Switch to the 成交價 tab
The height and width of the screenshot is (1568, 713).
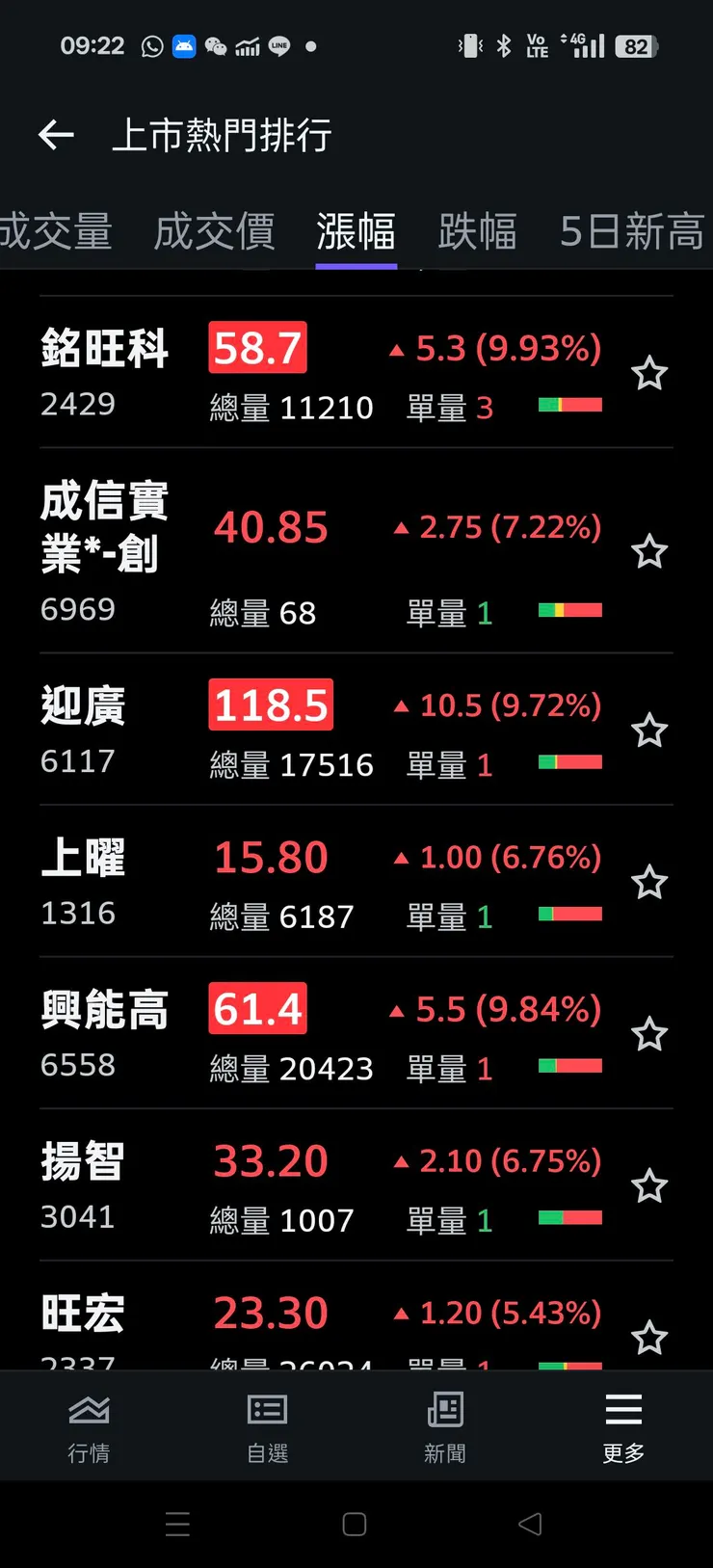tap(214, 232)
